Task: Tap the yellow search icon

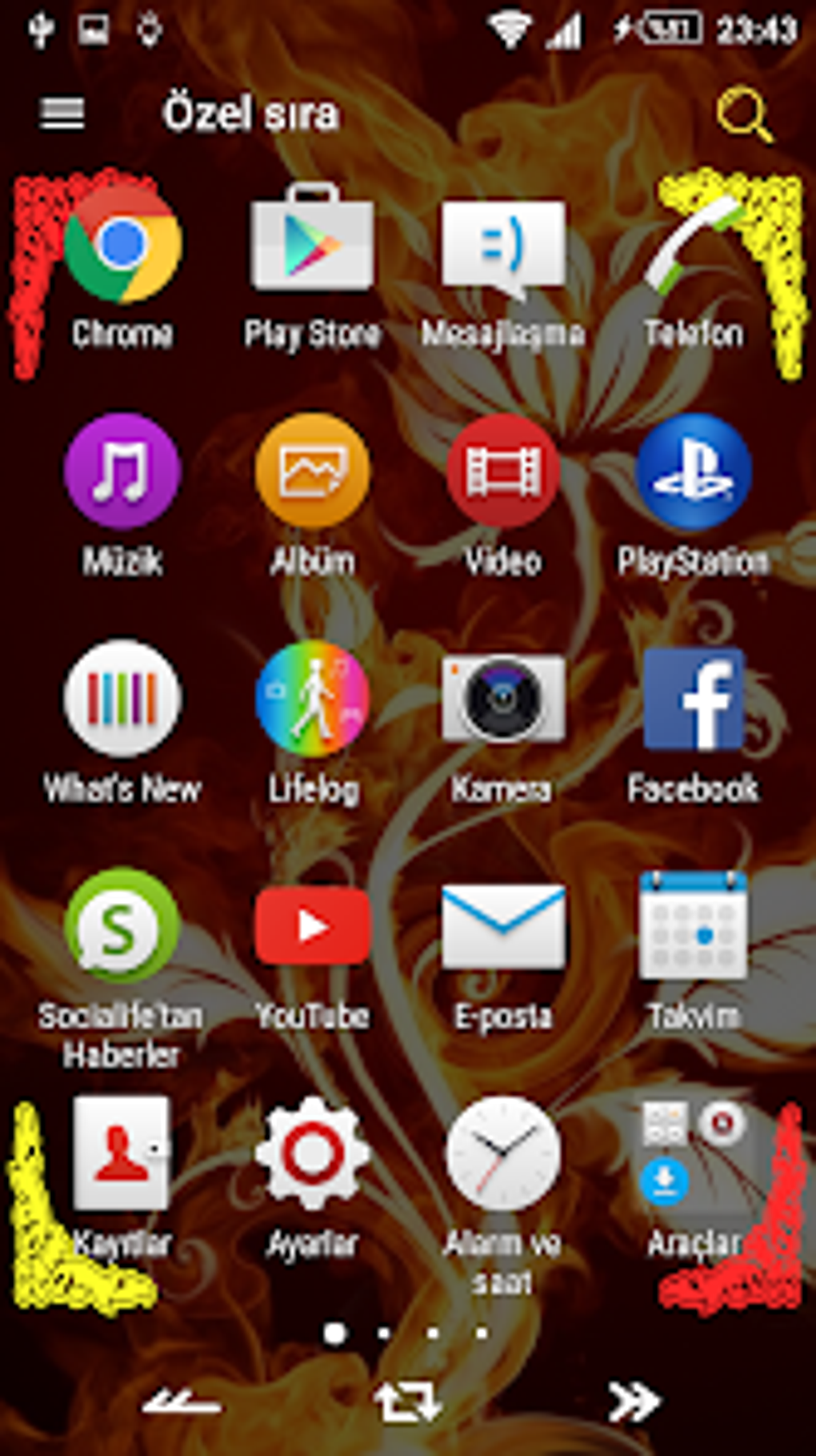Action: click(744, 116)
